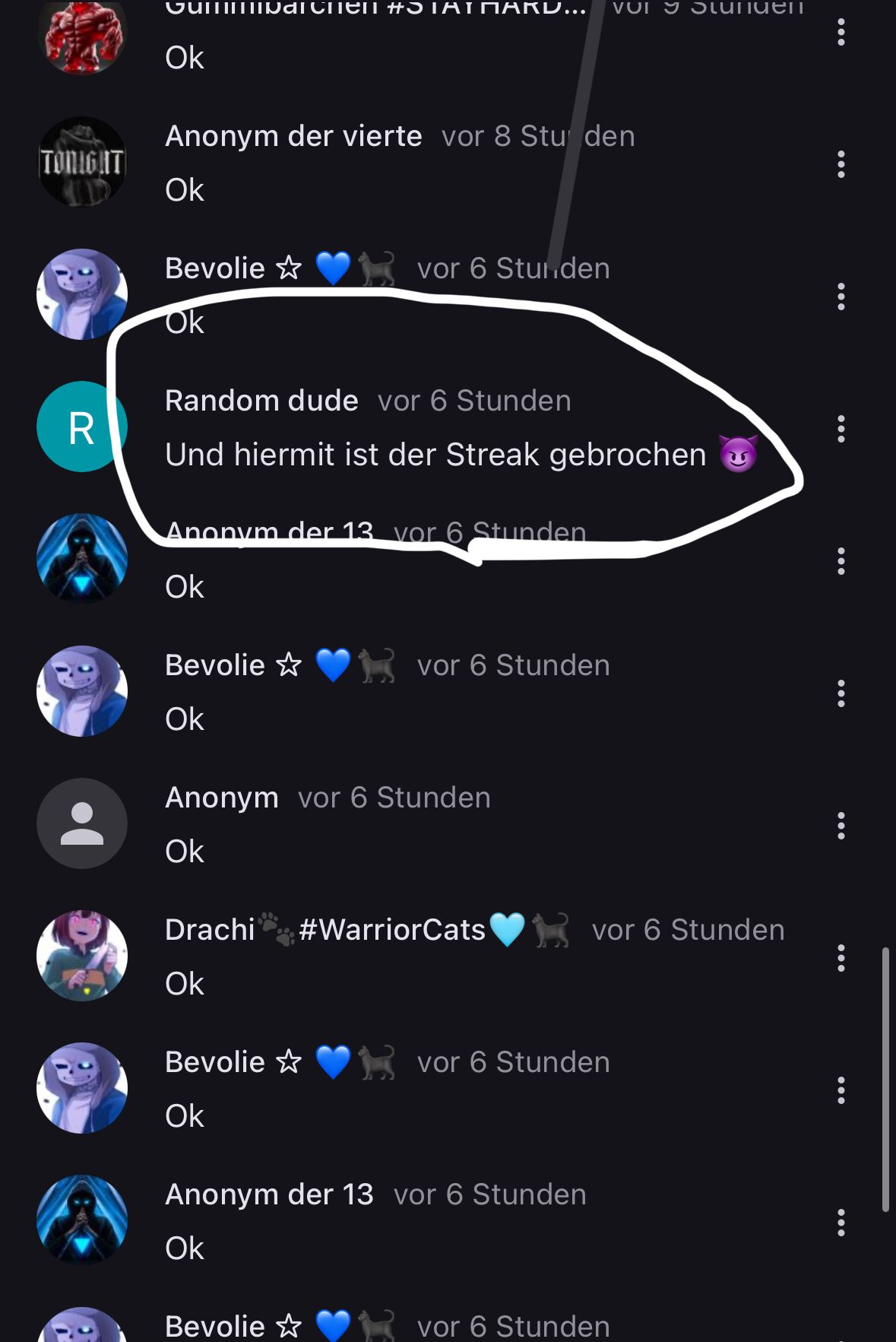Tap the three-dot menu on Drachi's comment
The image size is (896, 1342).
[x=841, y=958]
